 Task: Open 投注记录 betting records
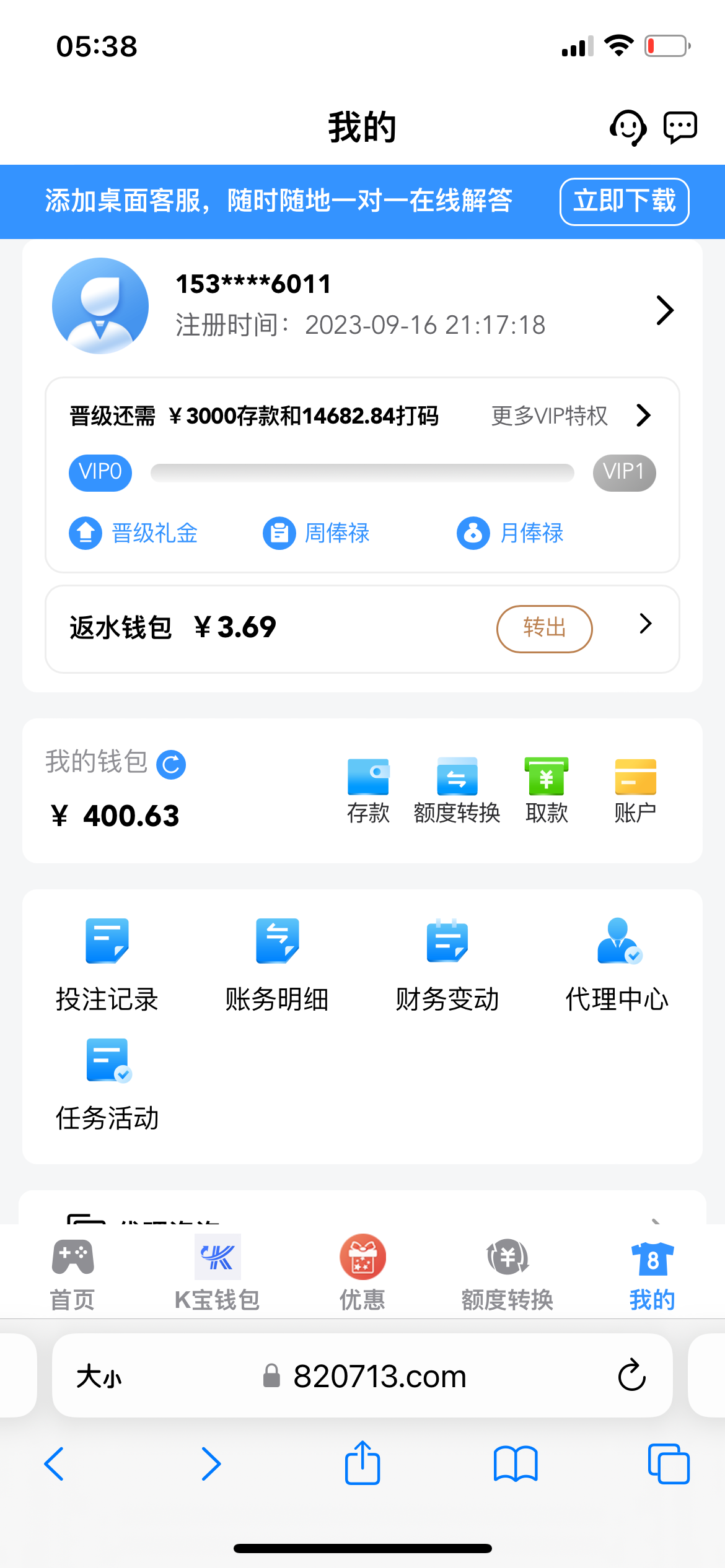click(x=107, y=964)
